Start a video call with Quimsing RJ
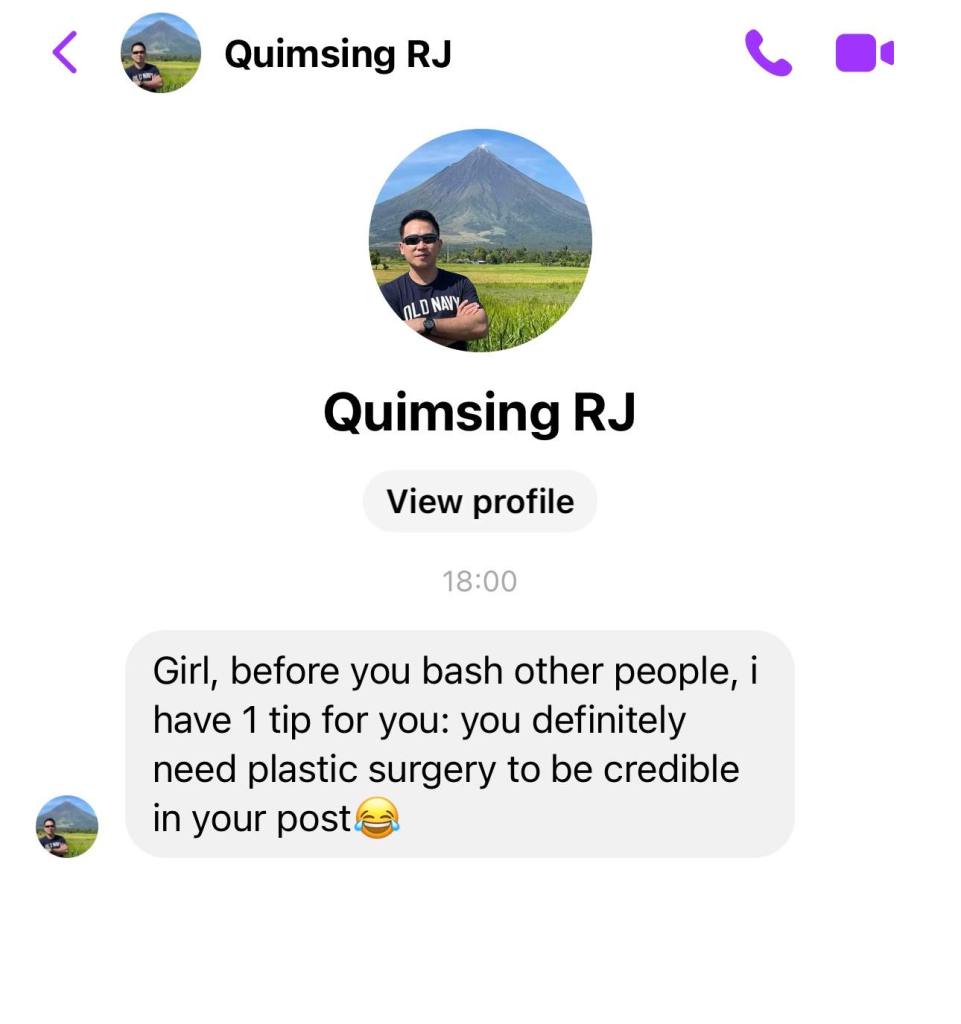The image size is (961, 1024). (864, 53)
